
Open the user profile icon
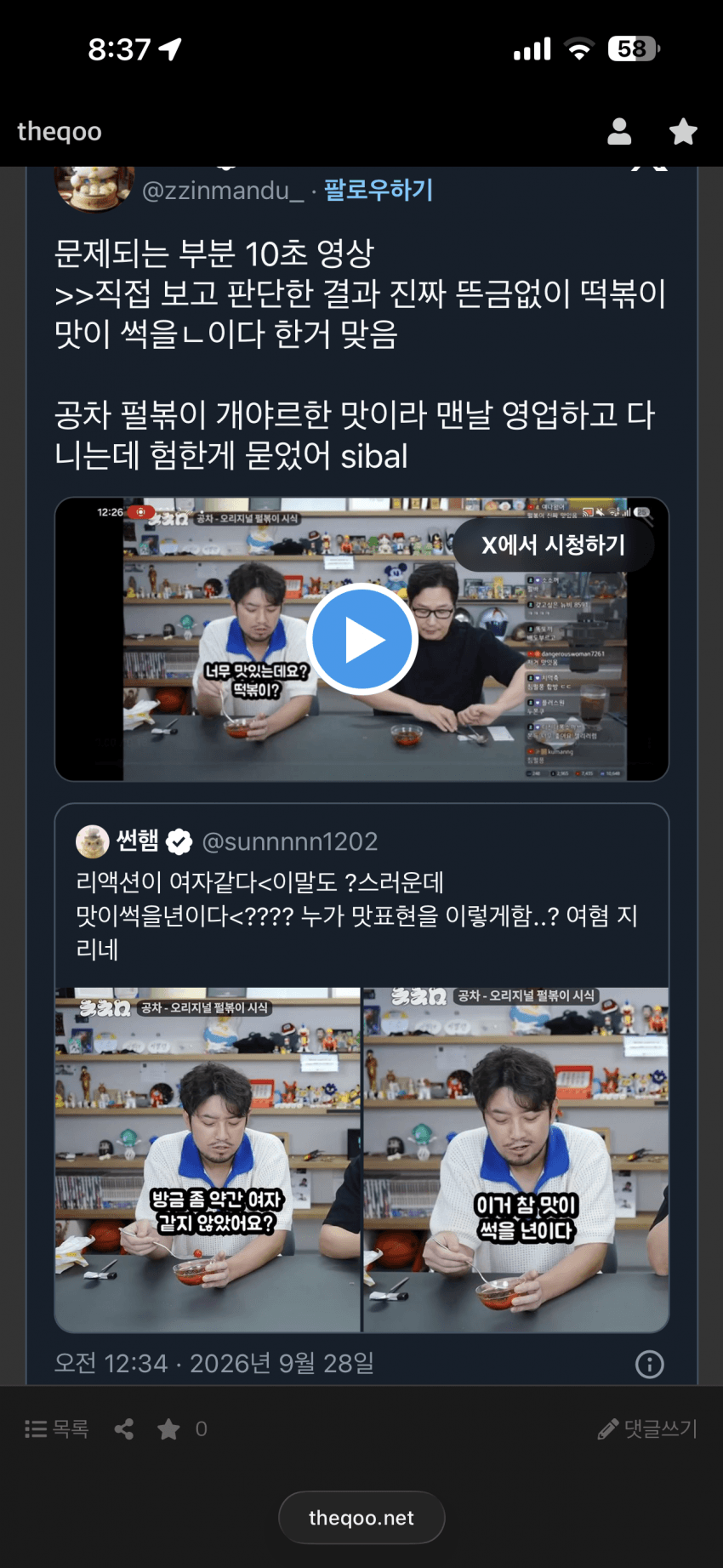coord(619,131)
